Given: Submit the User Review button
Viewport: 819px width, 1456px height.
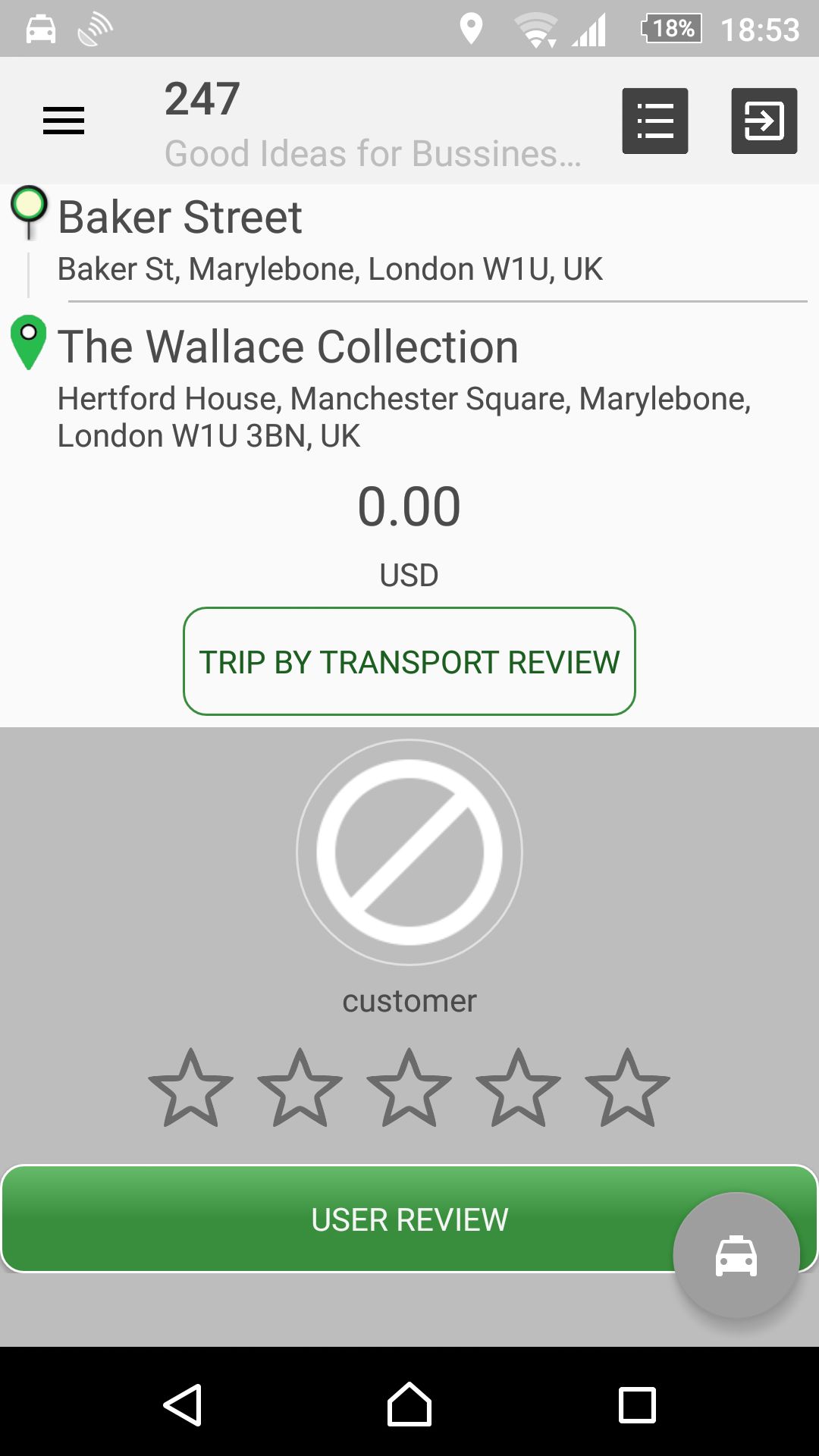Looking at the screenshot, I should click(409, 1219).
